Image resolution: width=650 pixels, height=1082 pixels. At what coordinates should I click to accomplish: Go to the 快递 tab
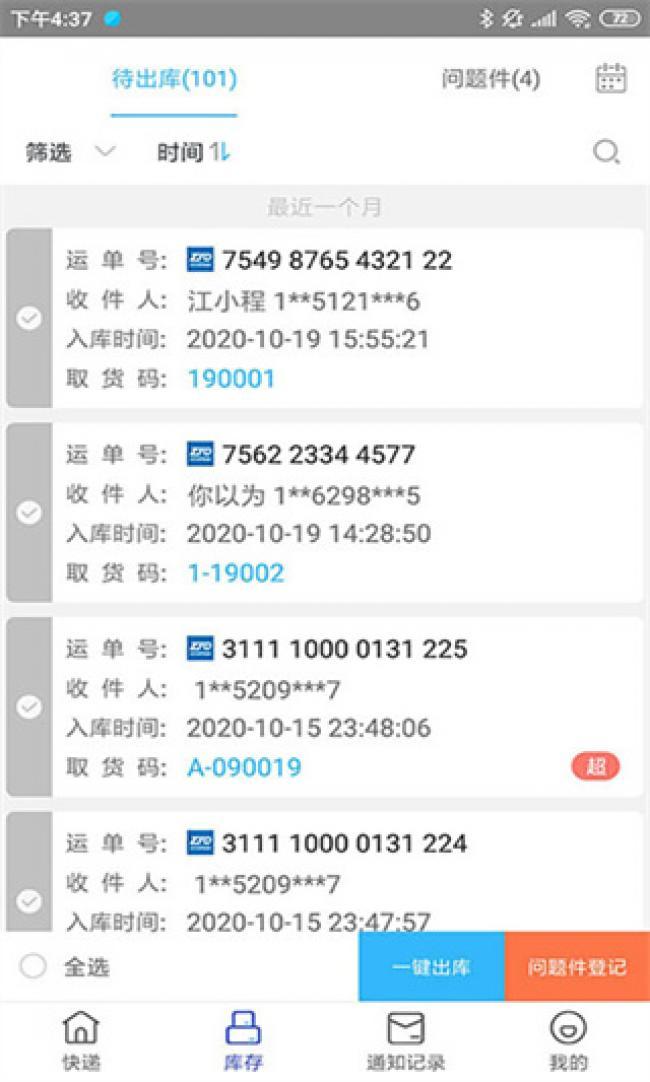[81, 1040]
